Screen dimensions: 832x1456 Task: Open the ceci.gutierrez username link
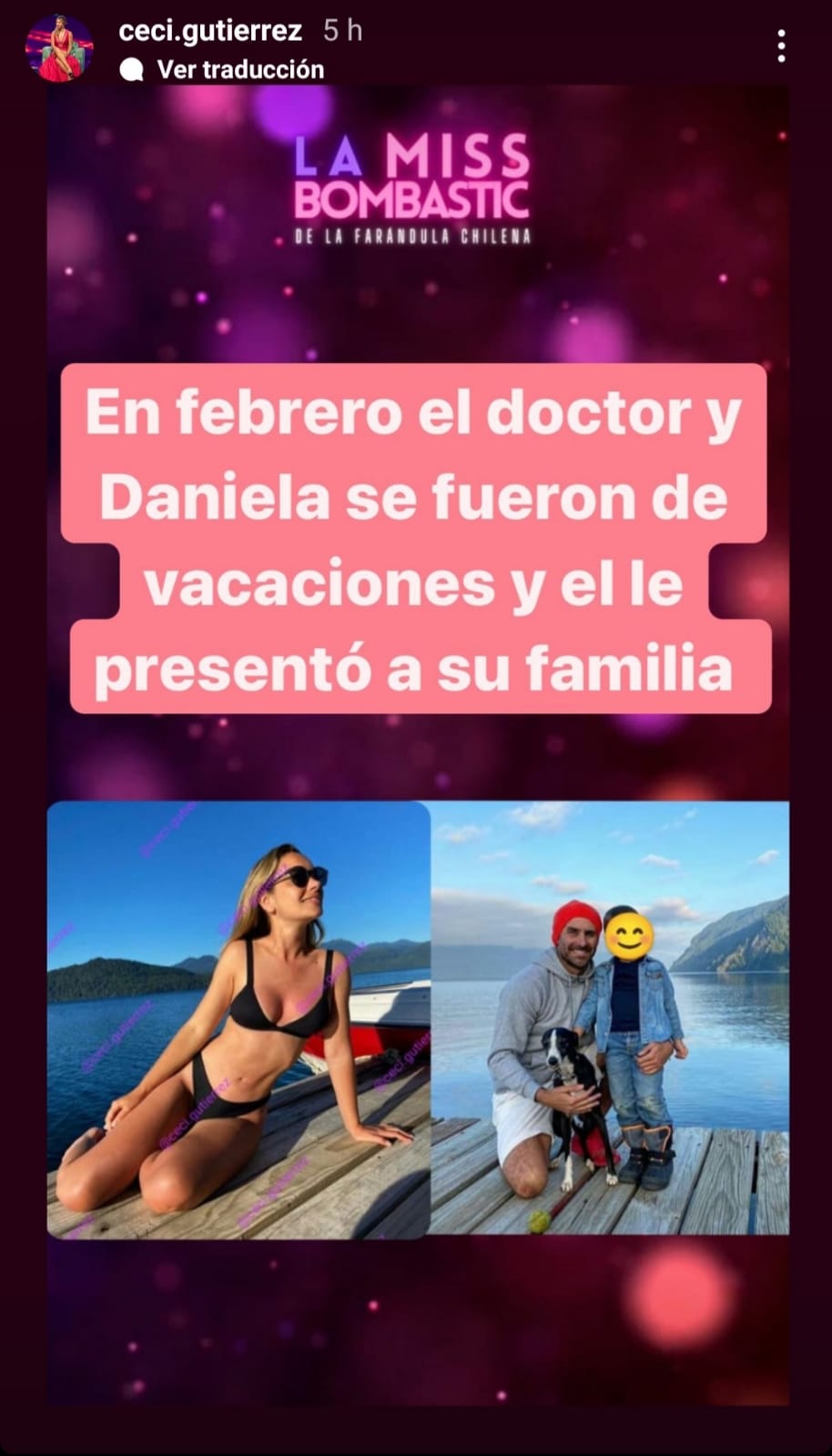coord(210,30)
